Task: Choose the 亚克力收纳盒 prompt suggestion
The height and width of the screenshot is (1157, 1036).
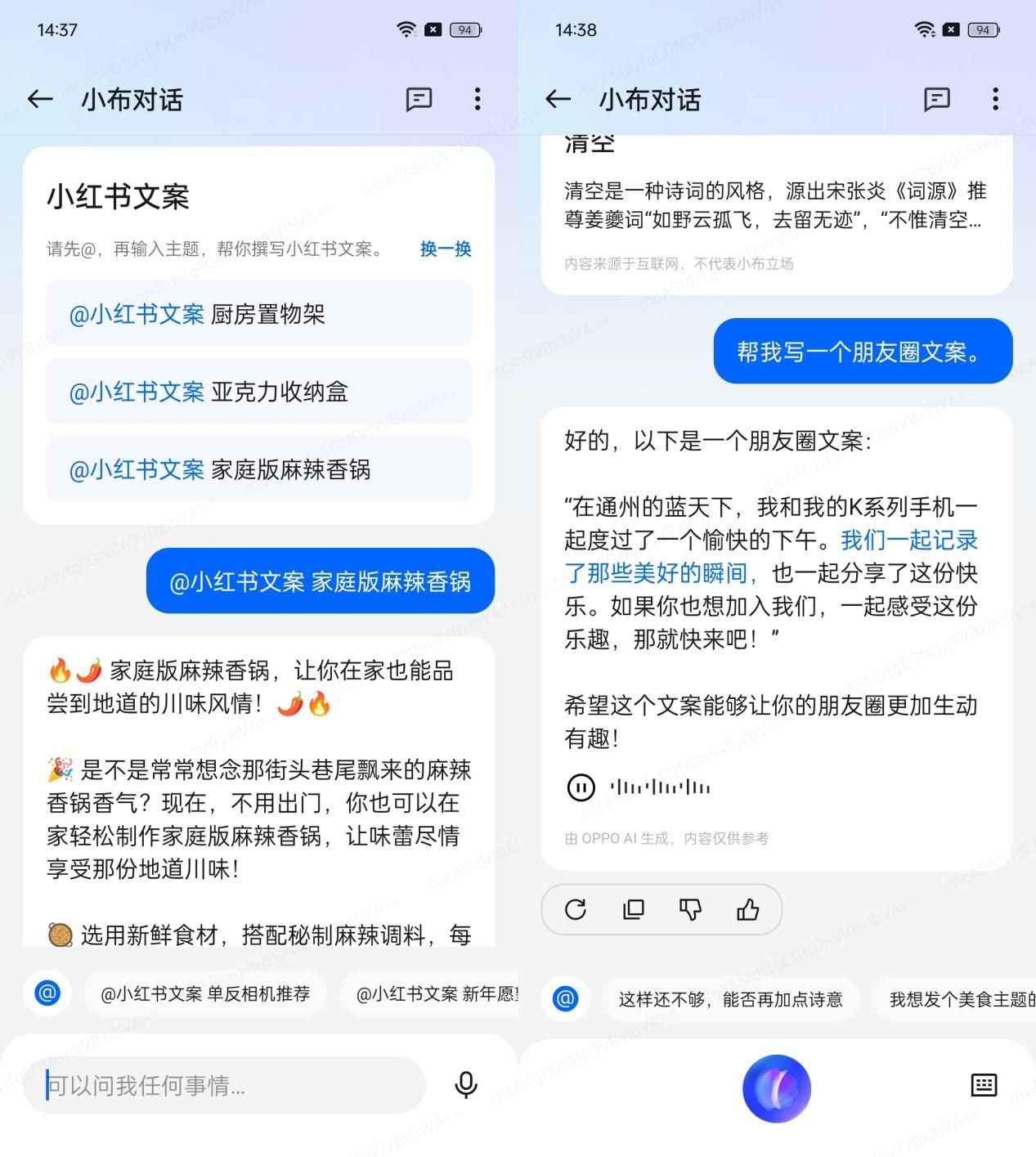Action: coord(258,392)
